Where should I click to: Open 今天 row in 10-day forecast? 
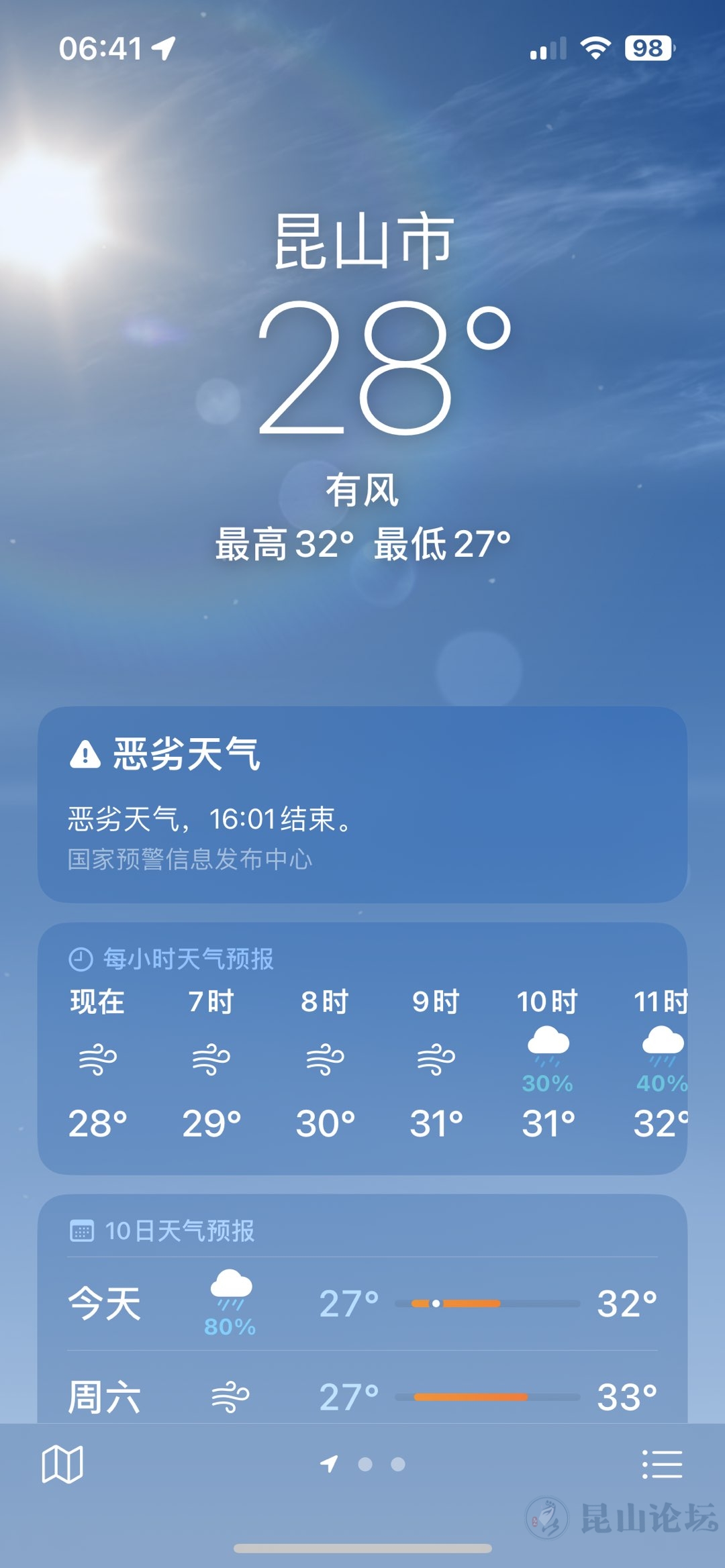[362, 1304]
